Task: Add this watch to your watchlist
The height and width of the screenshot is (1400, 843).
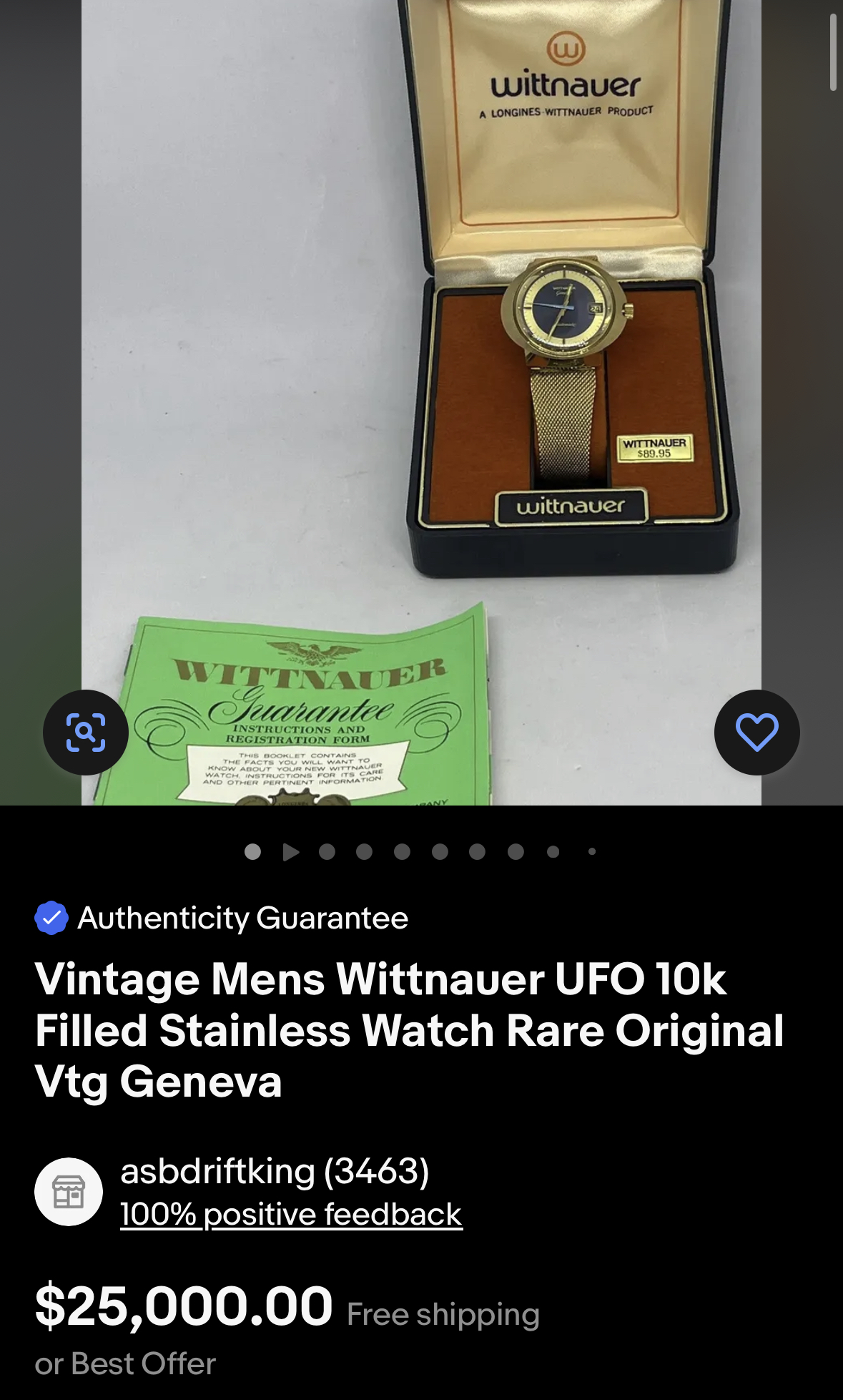Action: click(x=756, y=732)
